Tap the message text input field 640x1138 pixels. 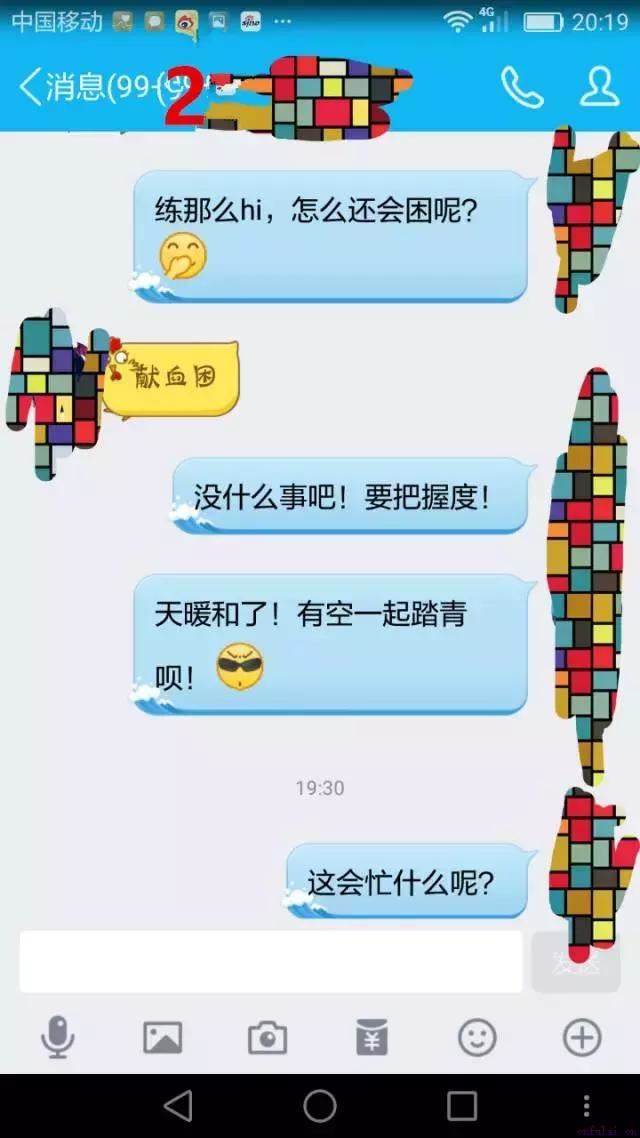click(x=270, y=962)
